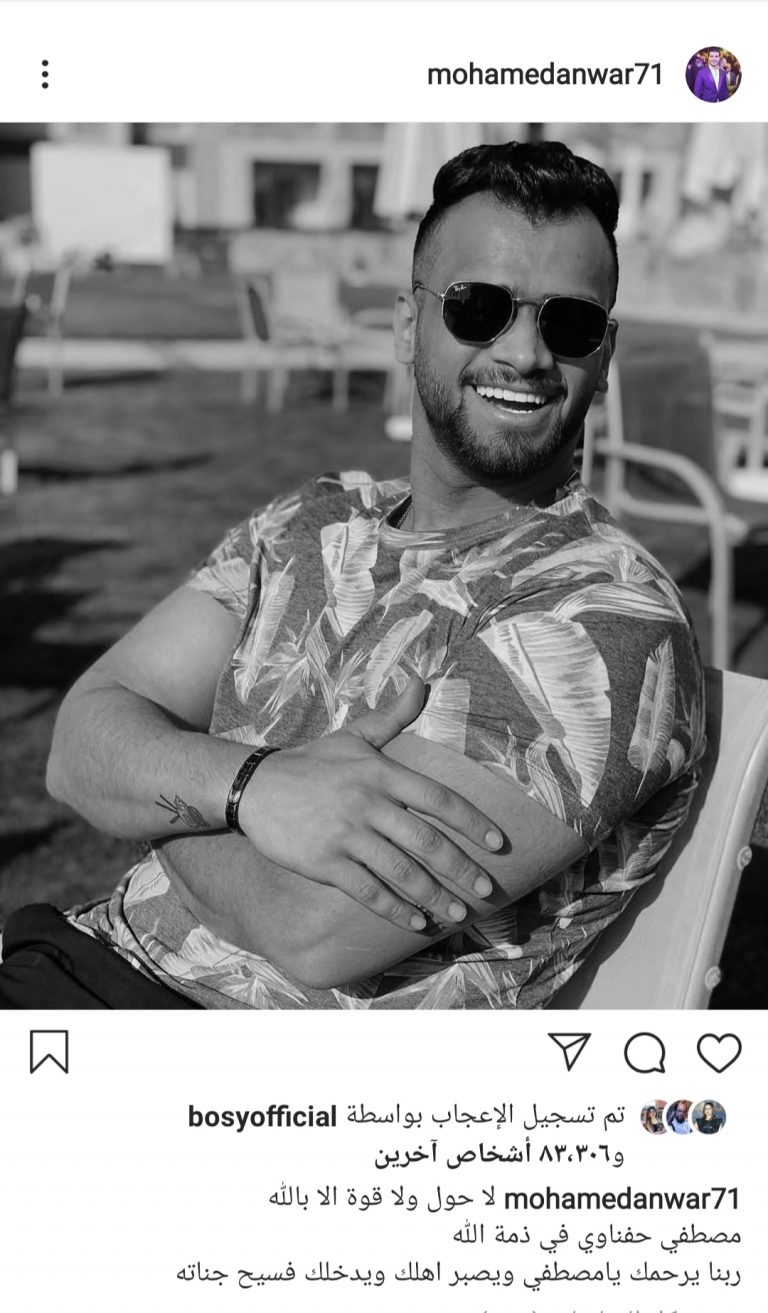View the bosyofficial profile from likes
Image resolution: width=768 pixels, height=1313 pixels.
coord(262,1117)
